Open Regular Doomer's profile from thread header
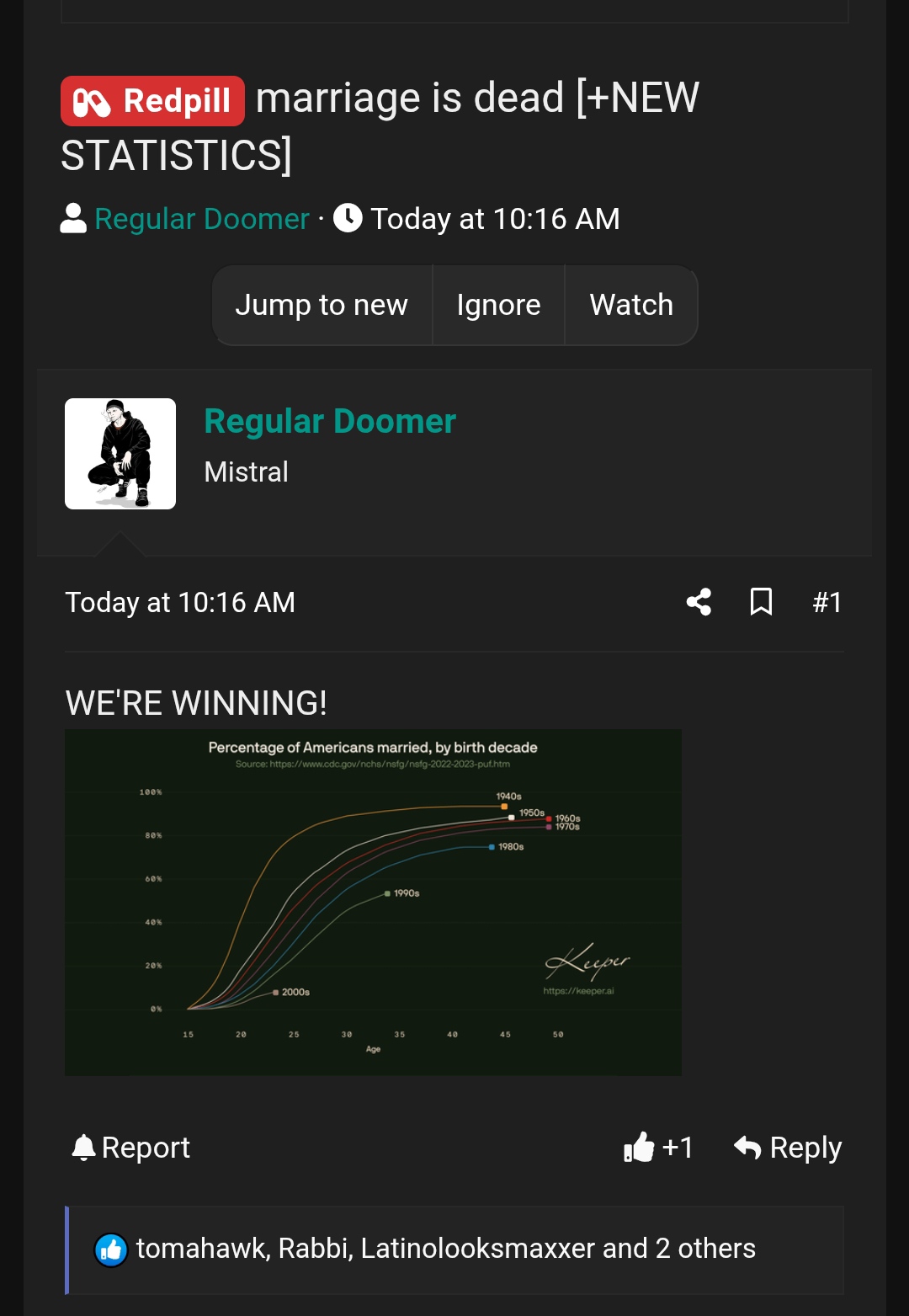 pos(202,219)
